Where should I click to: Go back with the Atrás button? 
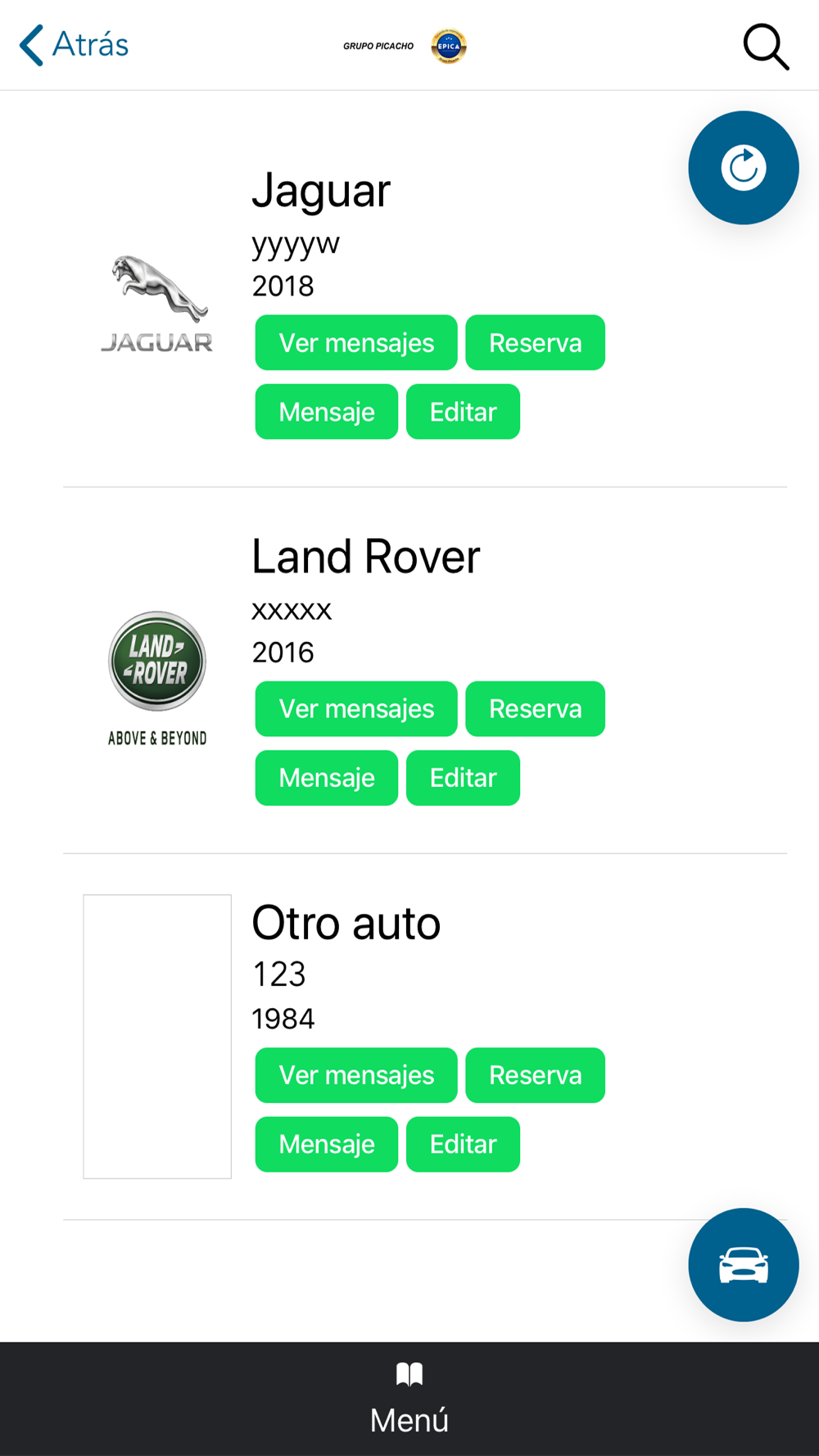[x=75, y=45]
